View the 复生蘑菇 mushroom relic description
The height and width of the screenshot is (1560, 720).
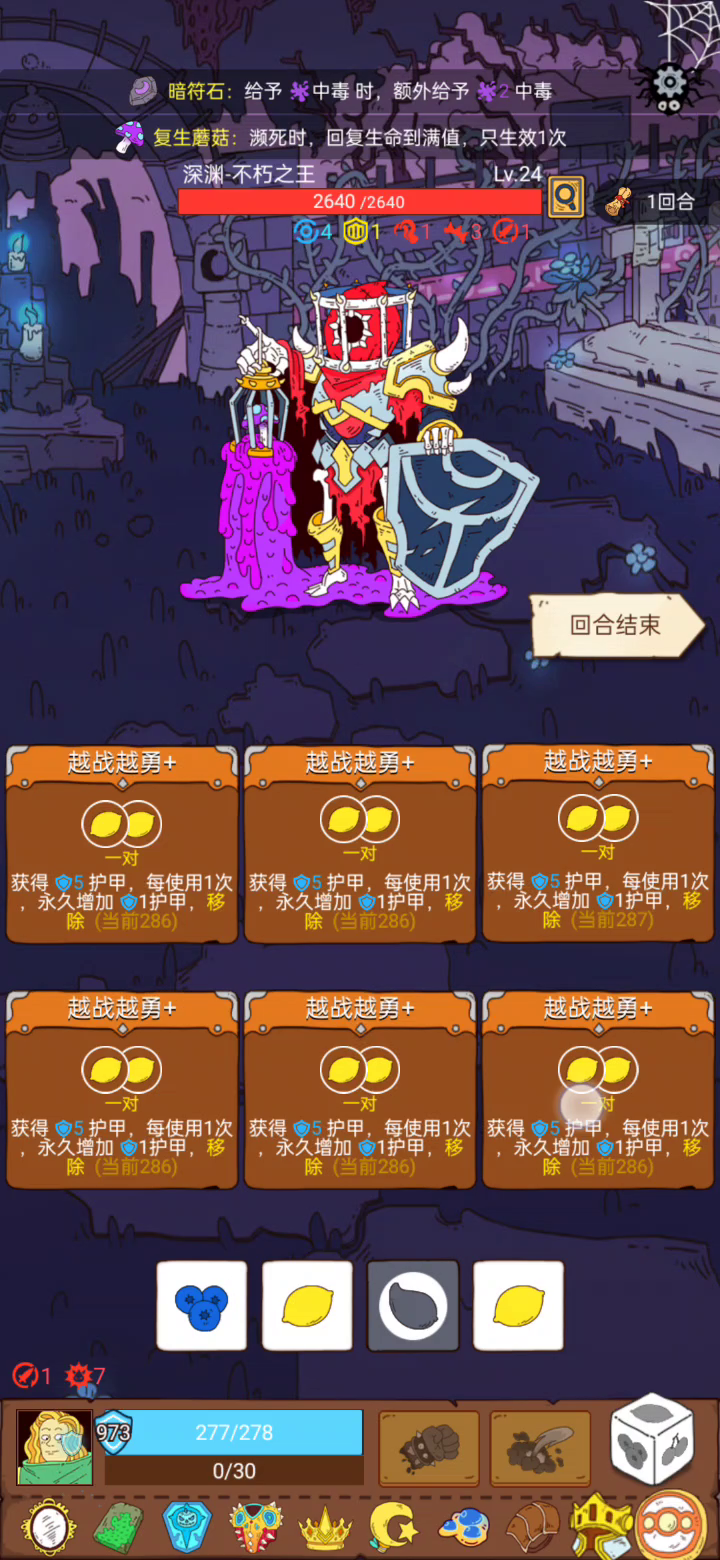[340, 137]
